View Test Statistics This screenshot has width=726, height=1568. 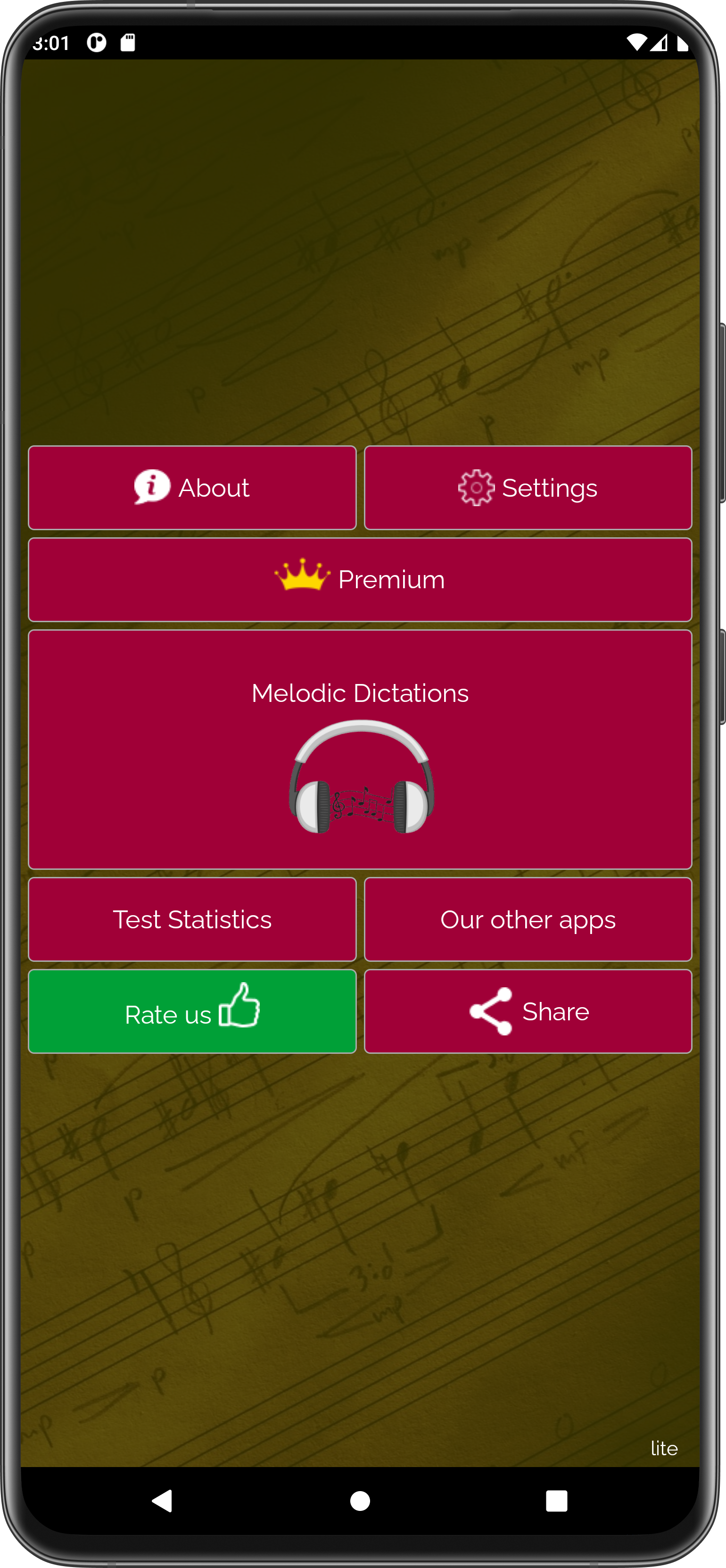point(192,919)
